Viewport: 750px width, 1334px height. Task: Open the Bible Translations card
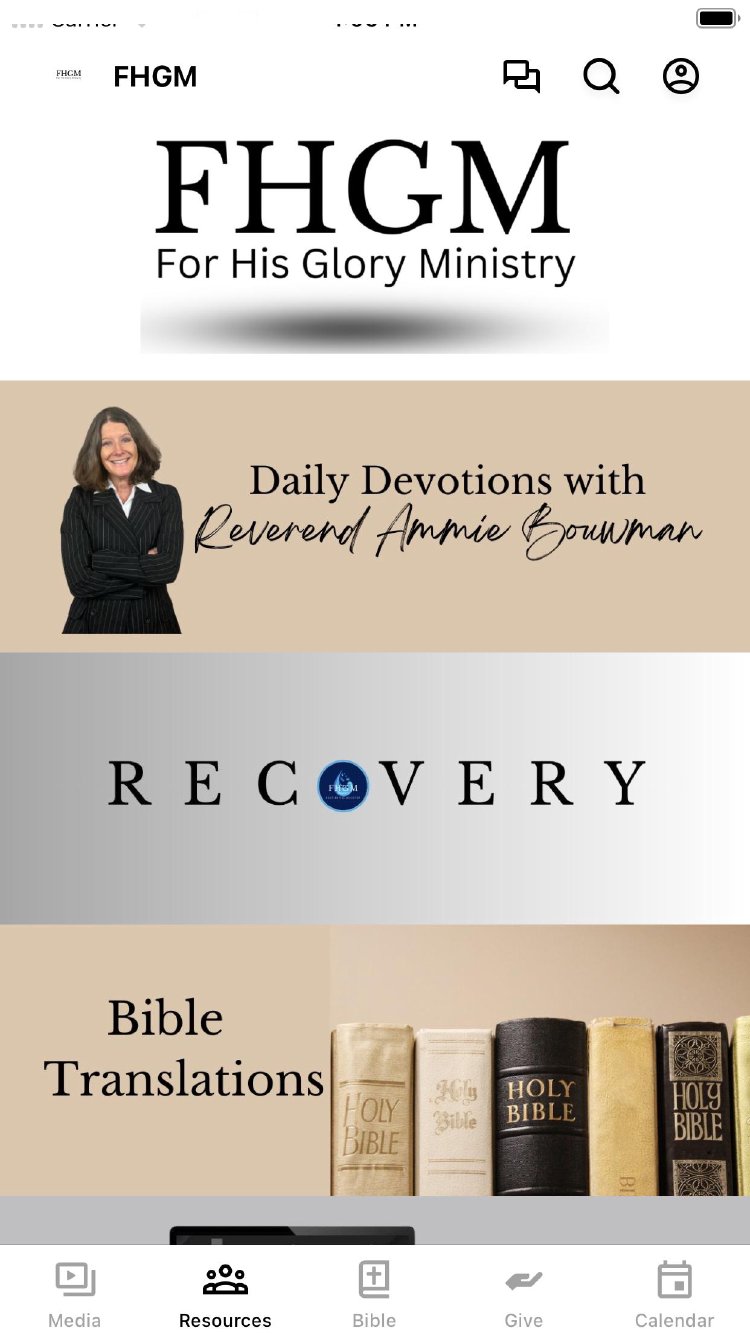click(x=375, y=1060)
